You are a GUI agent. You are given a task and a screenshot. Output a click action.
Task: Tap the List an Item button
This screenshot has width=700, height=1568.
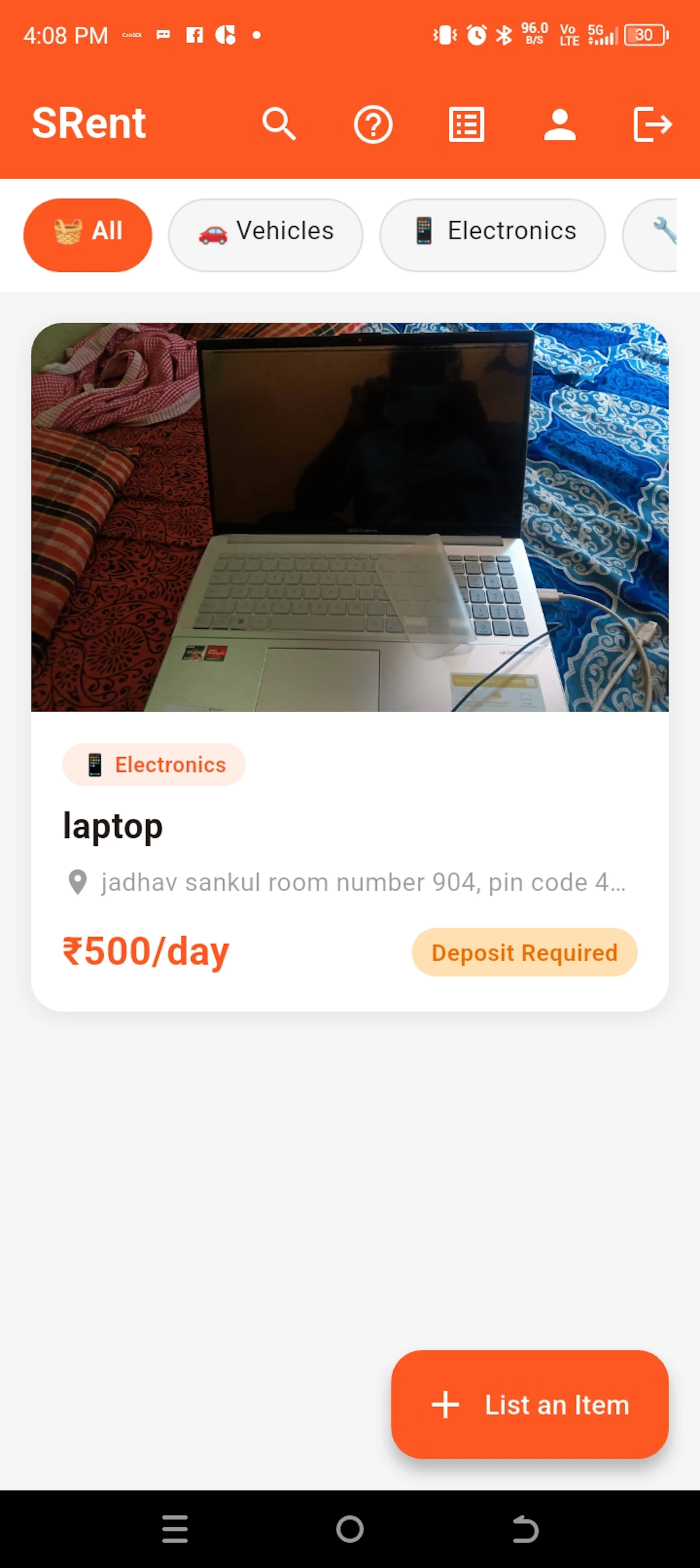(530, 1404)
